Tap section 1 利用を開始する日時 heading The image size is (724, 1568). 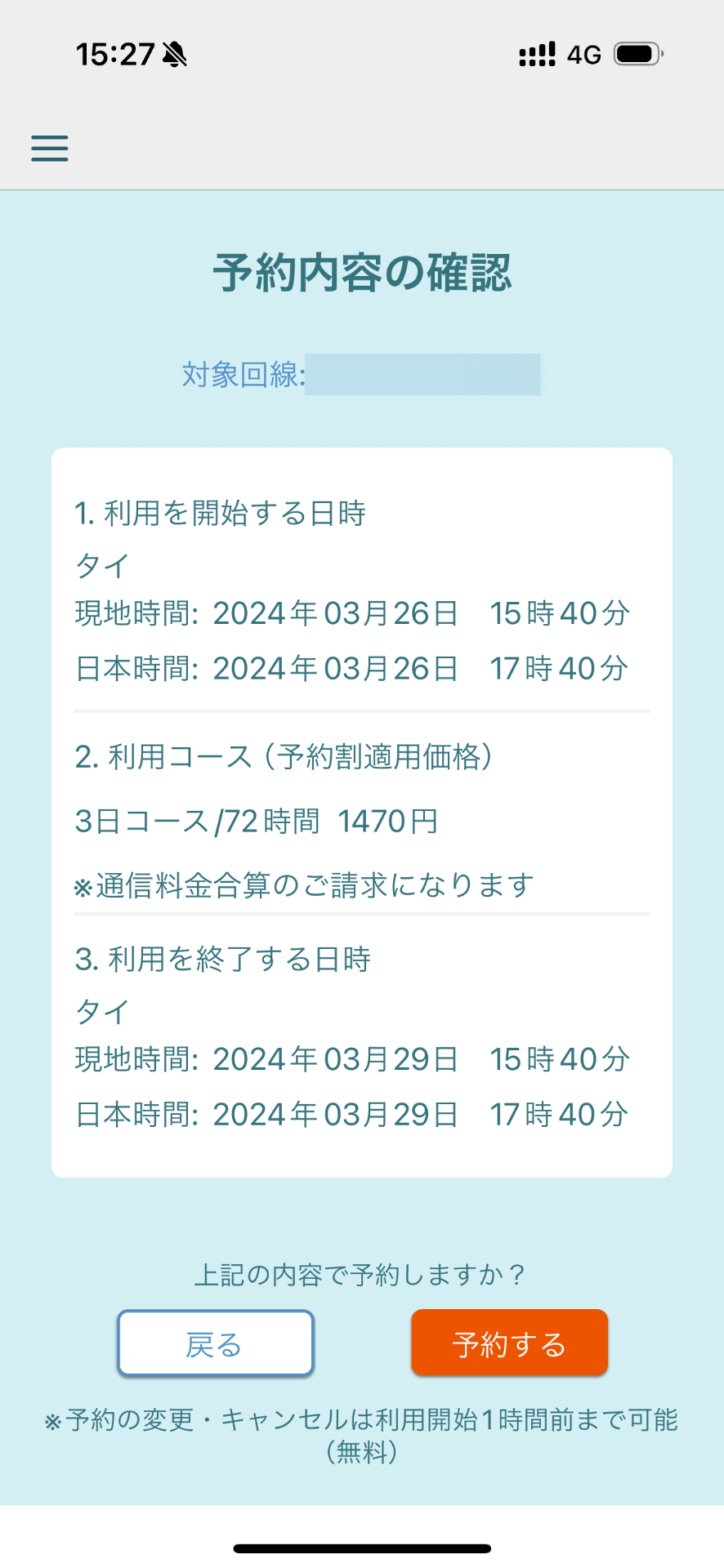(x=222, y=514)
